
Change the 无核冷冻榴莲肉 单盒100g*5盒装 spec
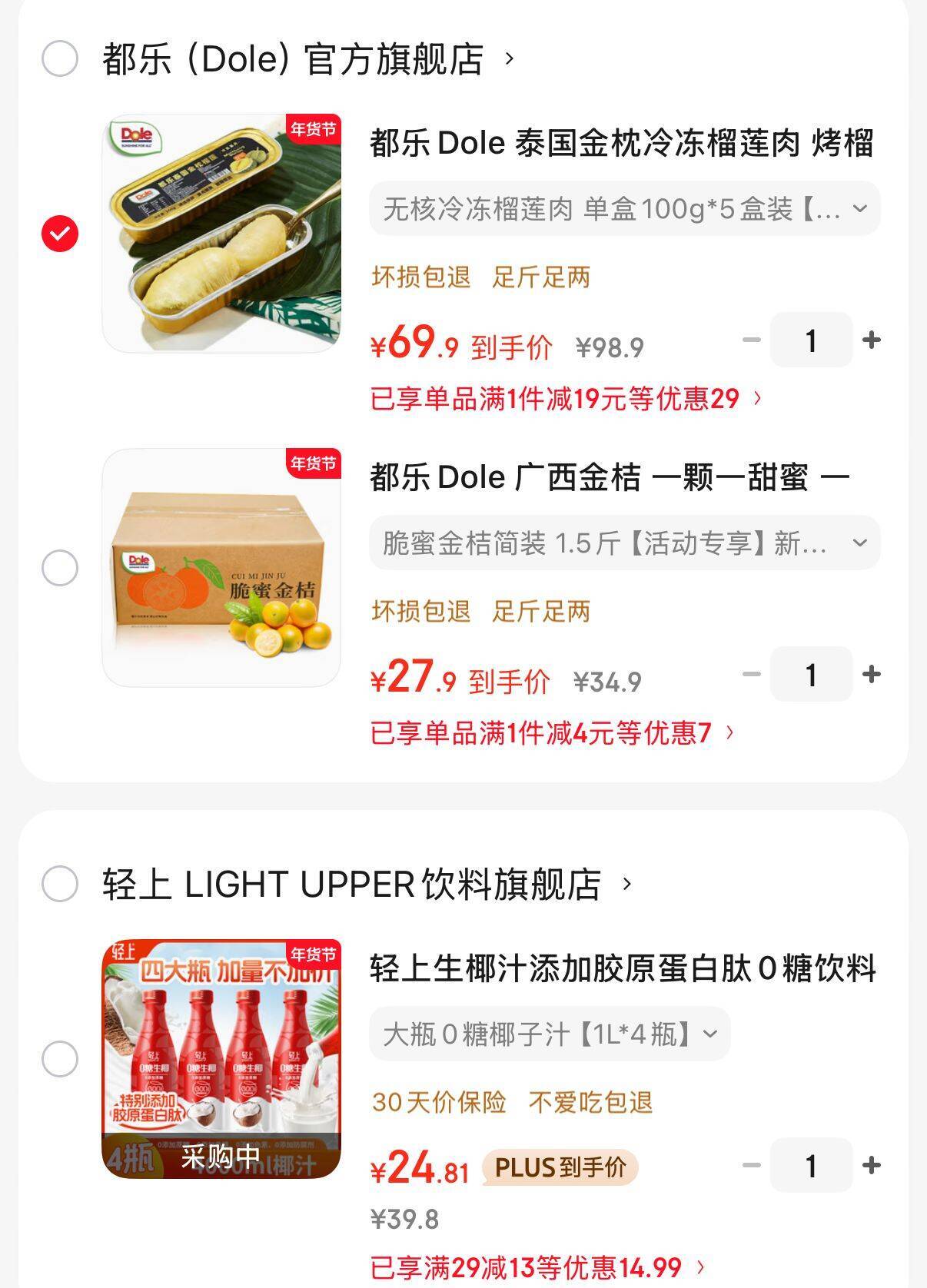click(624, 209)
